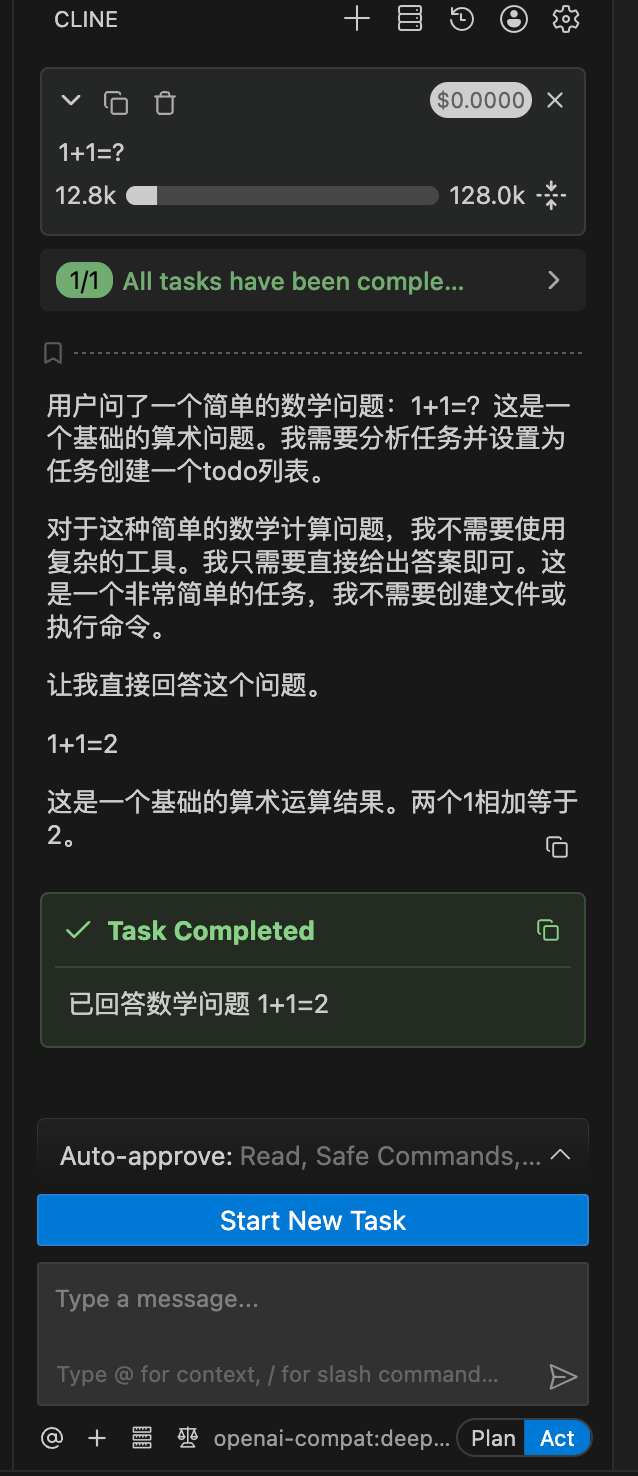Open Cline settings gear
This screenshot has width=638, height=1476.
tap(566, 19)
